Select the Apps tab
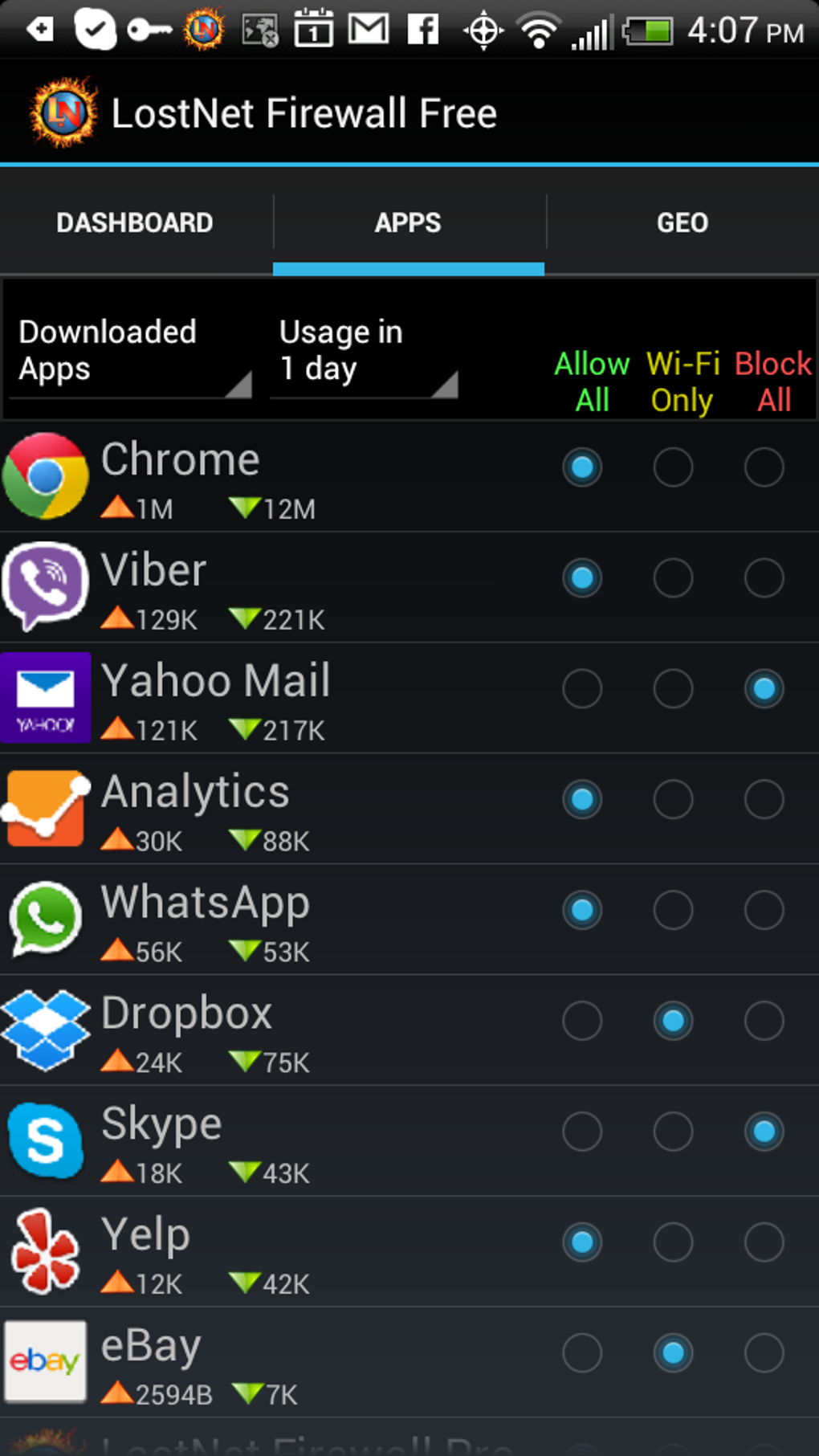This screenshot has width=819, height=1456. click(408, 222)
